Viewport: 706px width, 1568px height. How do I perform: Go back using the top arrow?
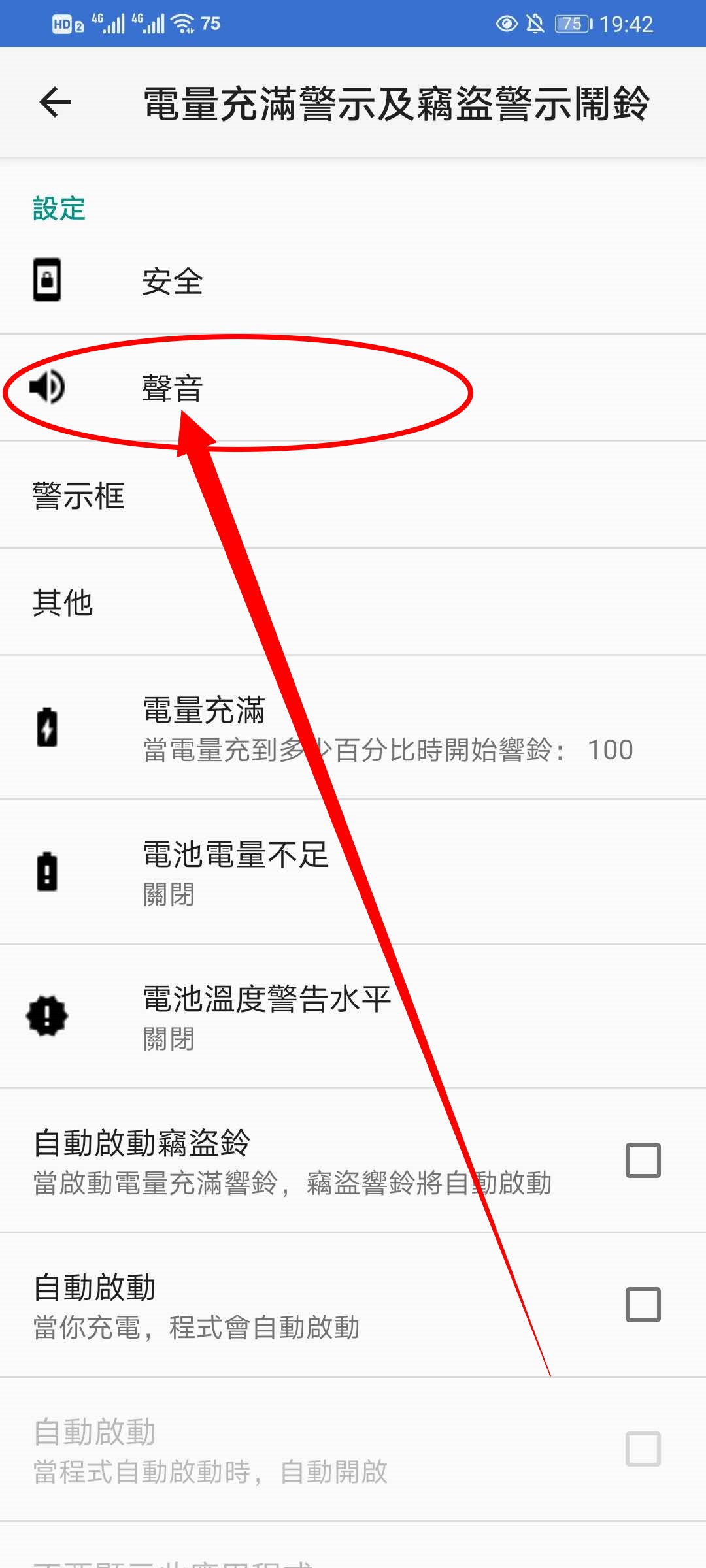tap(55, 103)
